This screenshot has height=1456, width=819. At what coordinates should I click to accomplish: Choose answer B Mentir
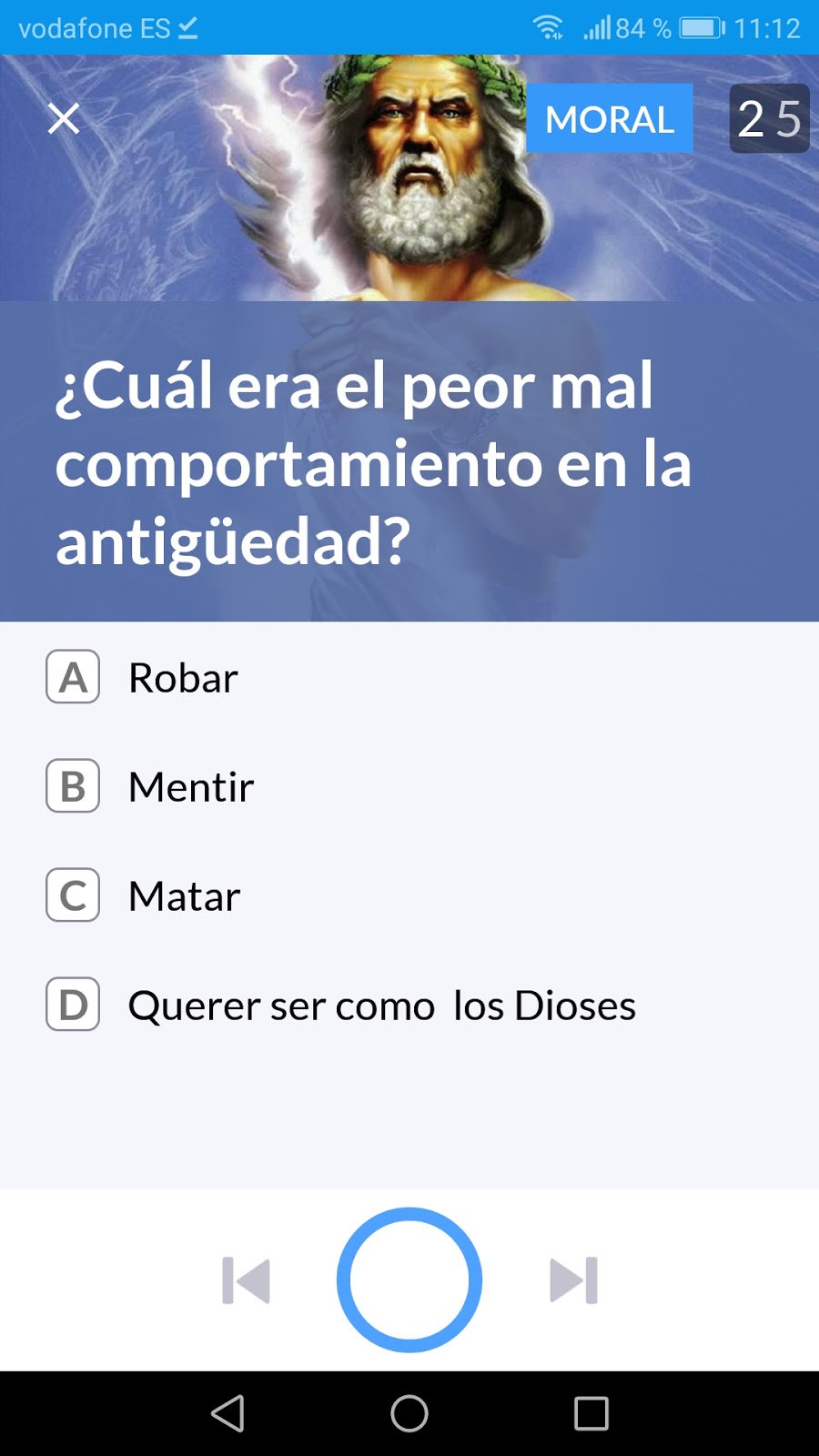(x=409, y=786)
